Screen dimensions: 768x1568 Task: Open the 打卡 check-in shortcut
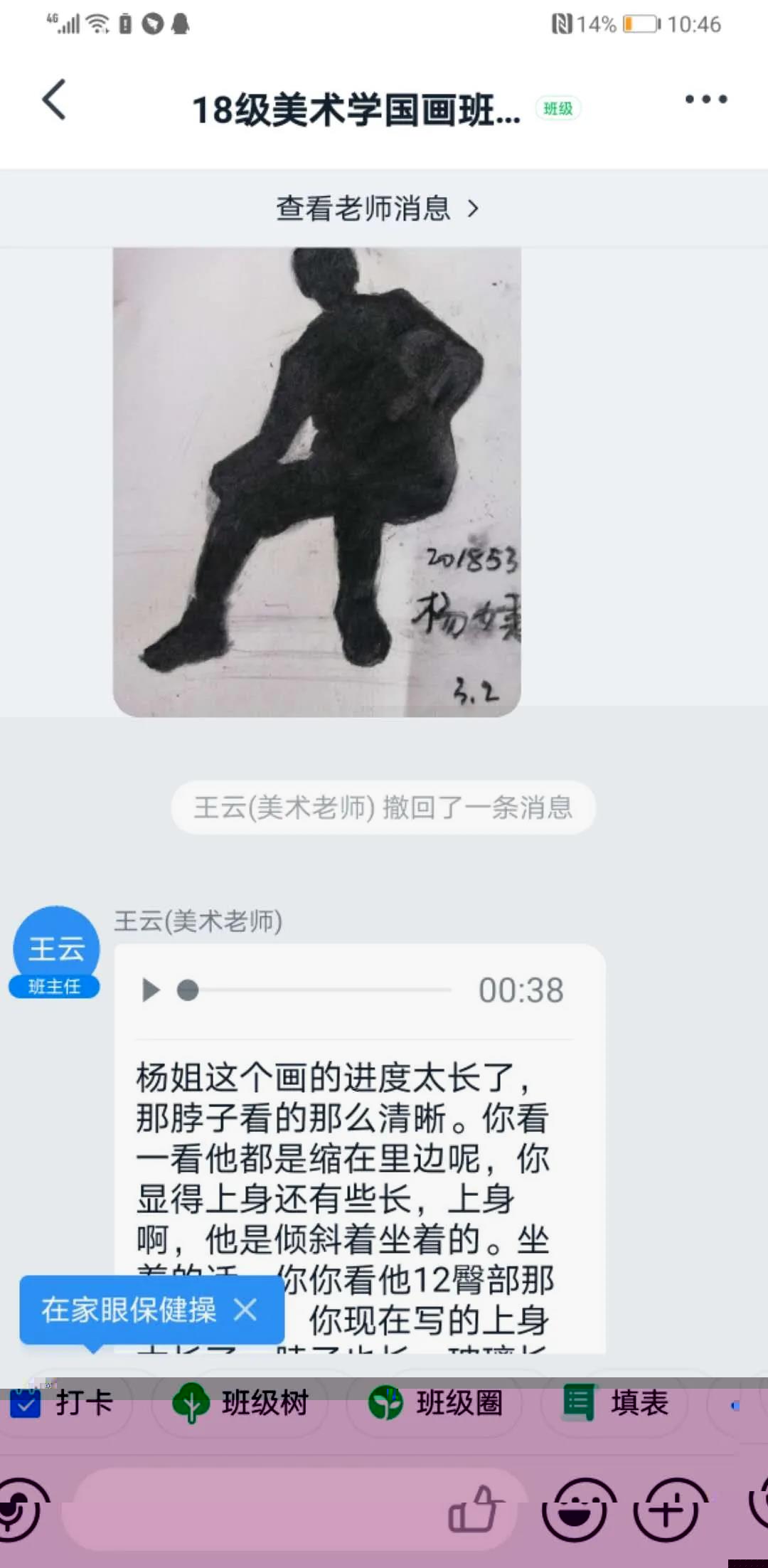(68, 1404)
